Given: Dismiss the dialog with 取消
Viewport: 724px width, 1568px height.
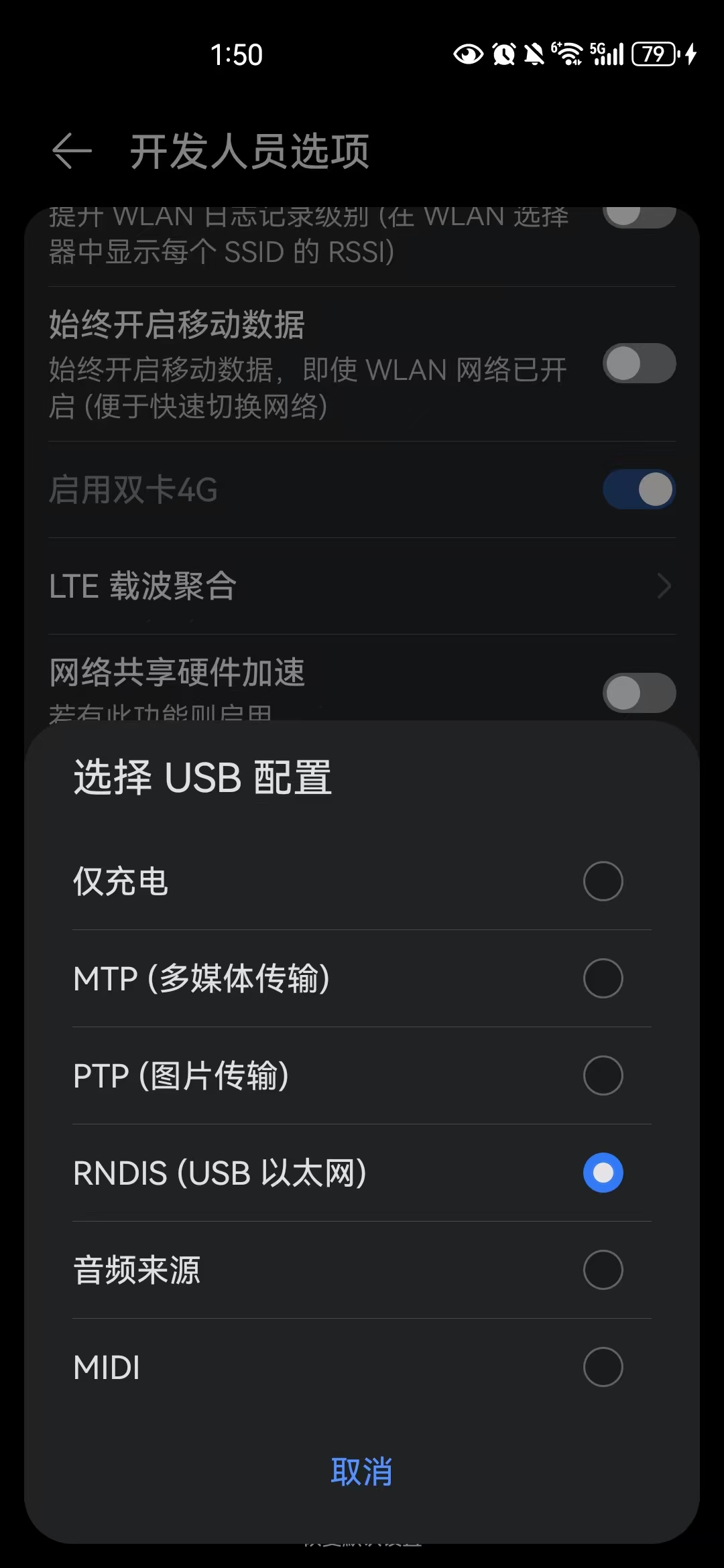Looking at the screenshot, I should (x=361, y=1472).
